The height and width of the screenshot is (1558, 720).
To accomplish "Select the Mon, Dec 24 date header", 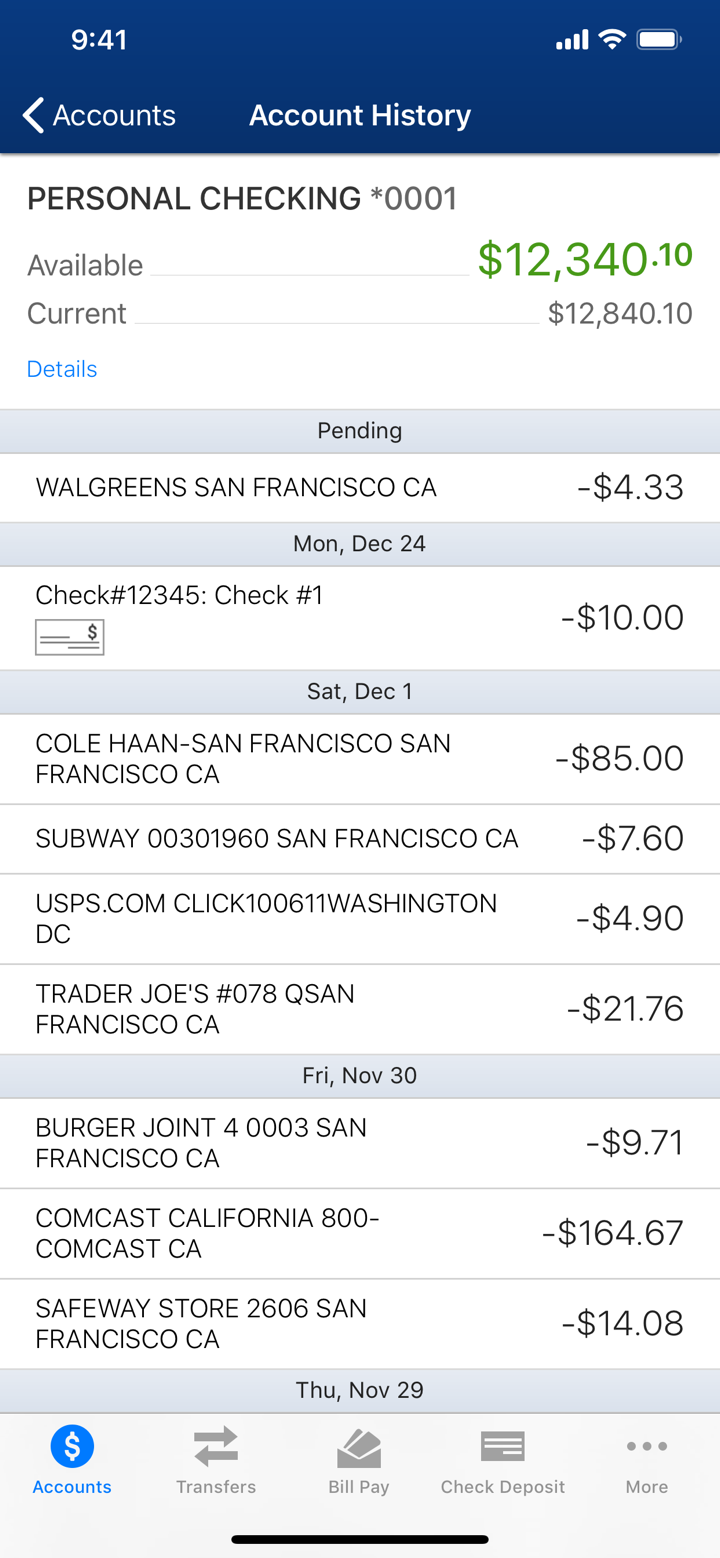I will click(x=359, y=543).
